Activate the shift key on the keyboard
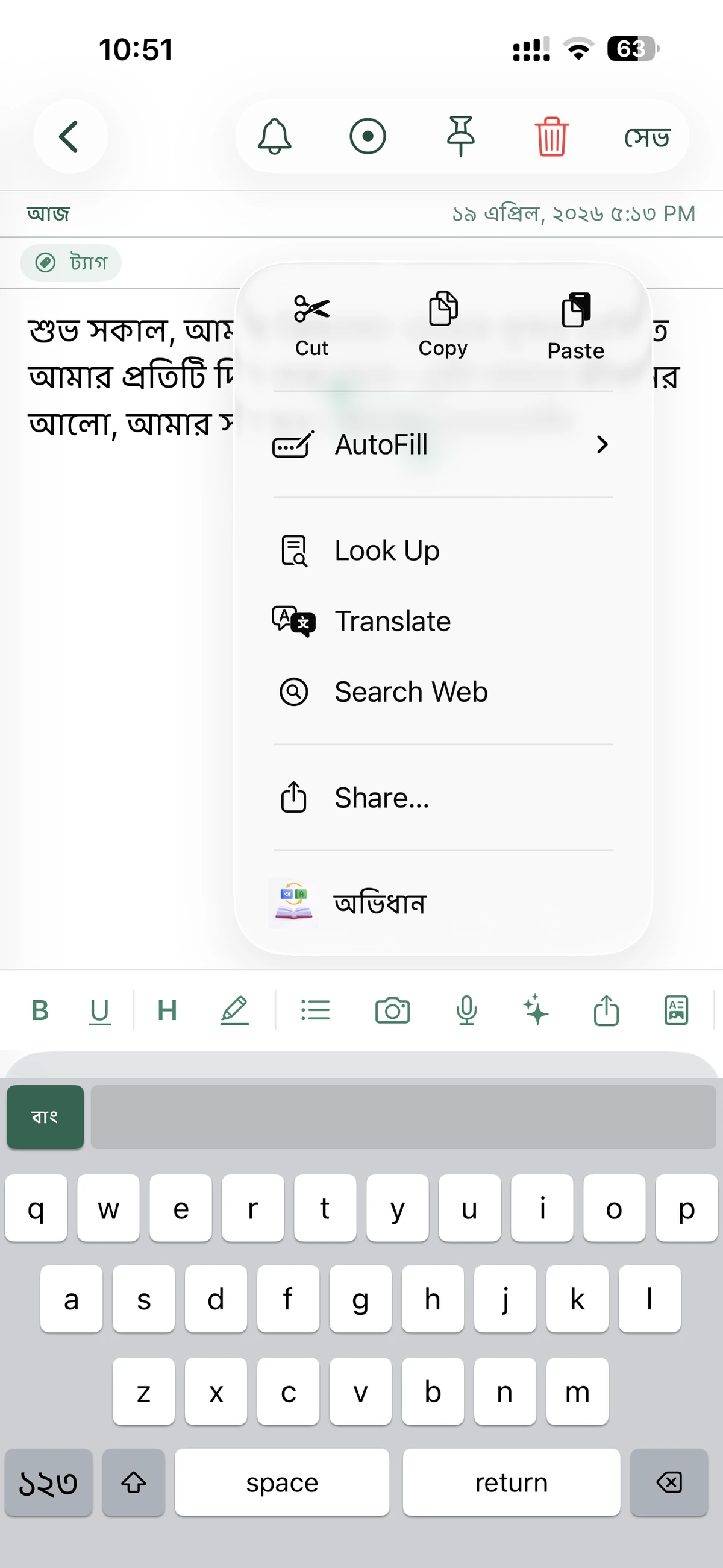 (133, 1482)
